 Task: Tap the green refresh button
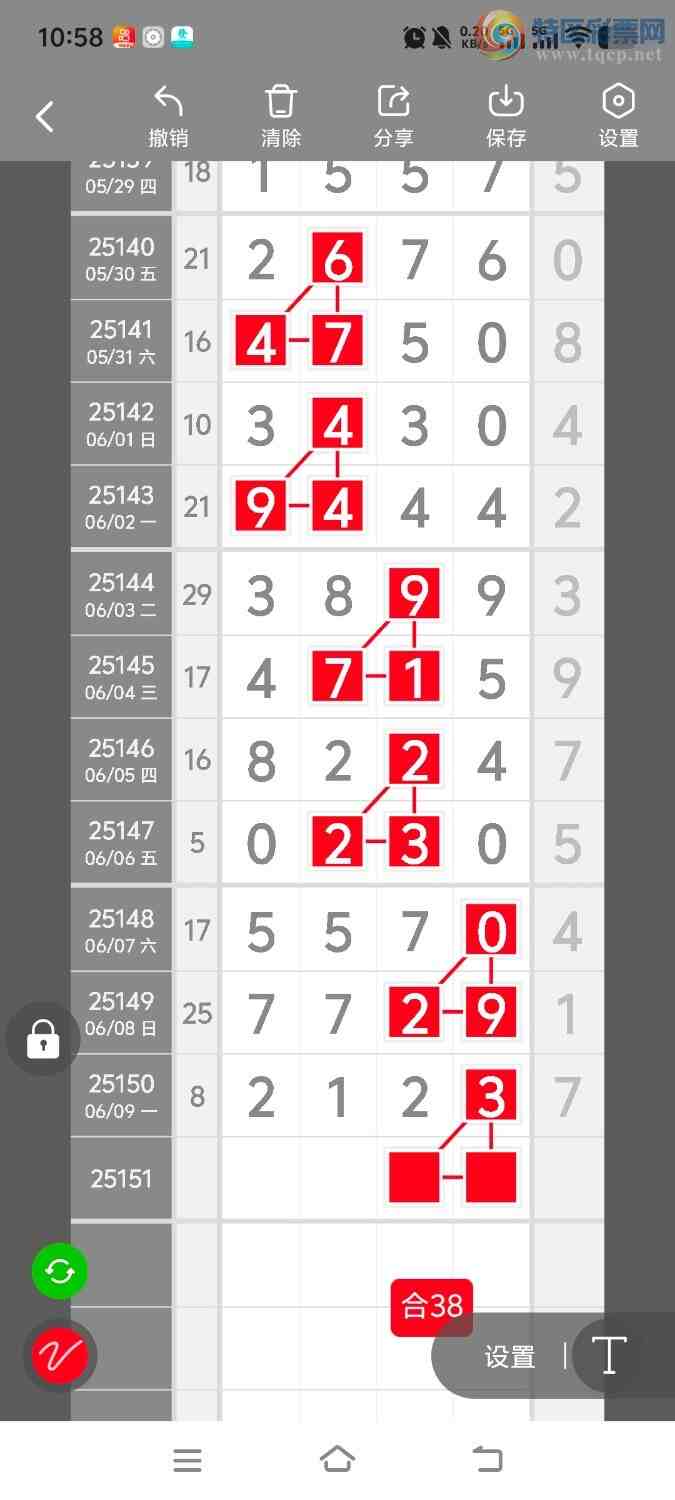(x=60, y=1271)
